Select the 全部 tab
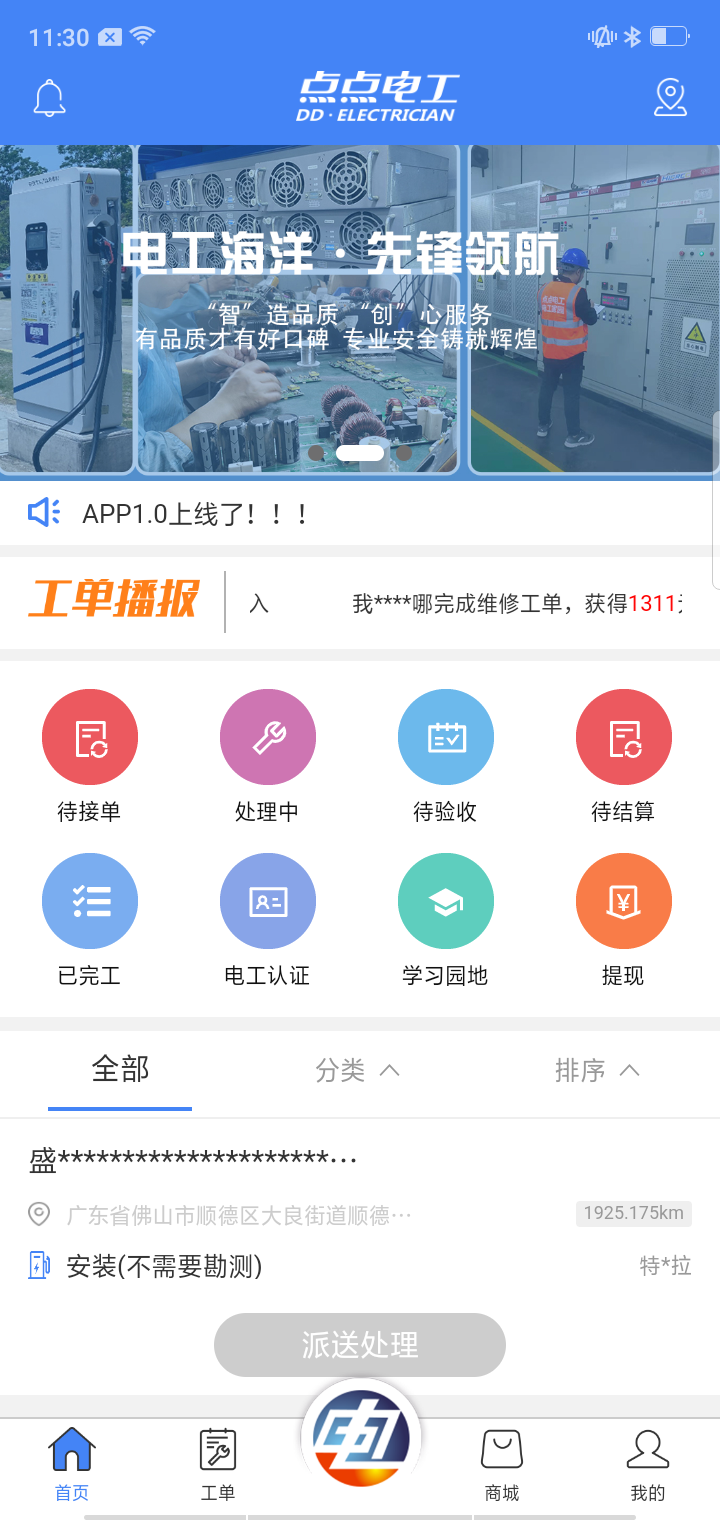720x1520 pixels. point(120,1070)
